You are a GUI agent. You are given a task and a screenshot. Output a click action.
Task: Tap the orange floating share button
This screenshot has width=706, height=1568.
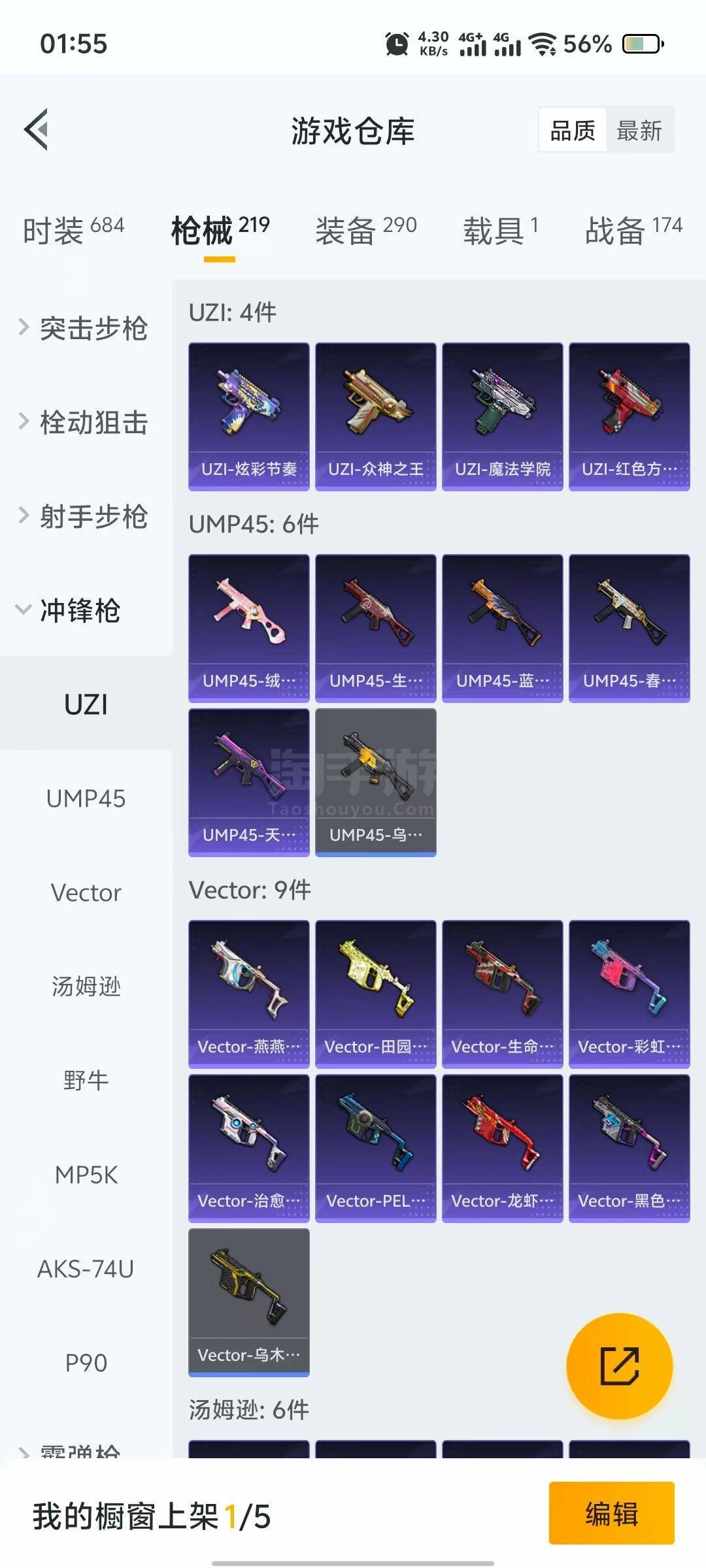(x=619, y=1366)
